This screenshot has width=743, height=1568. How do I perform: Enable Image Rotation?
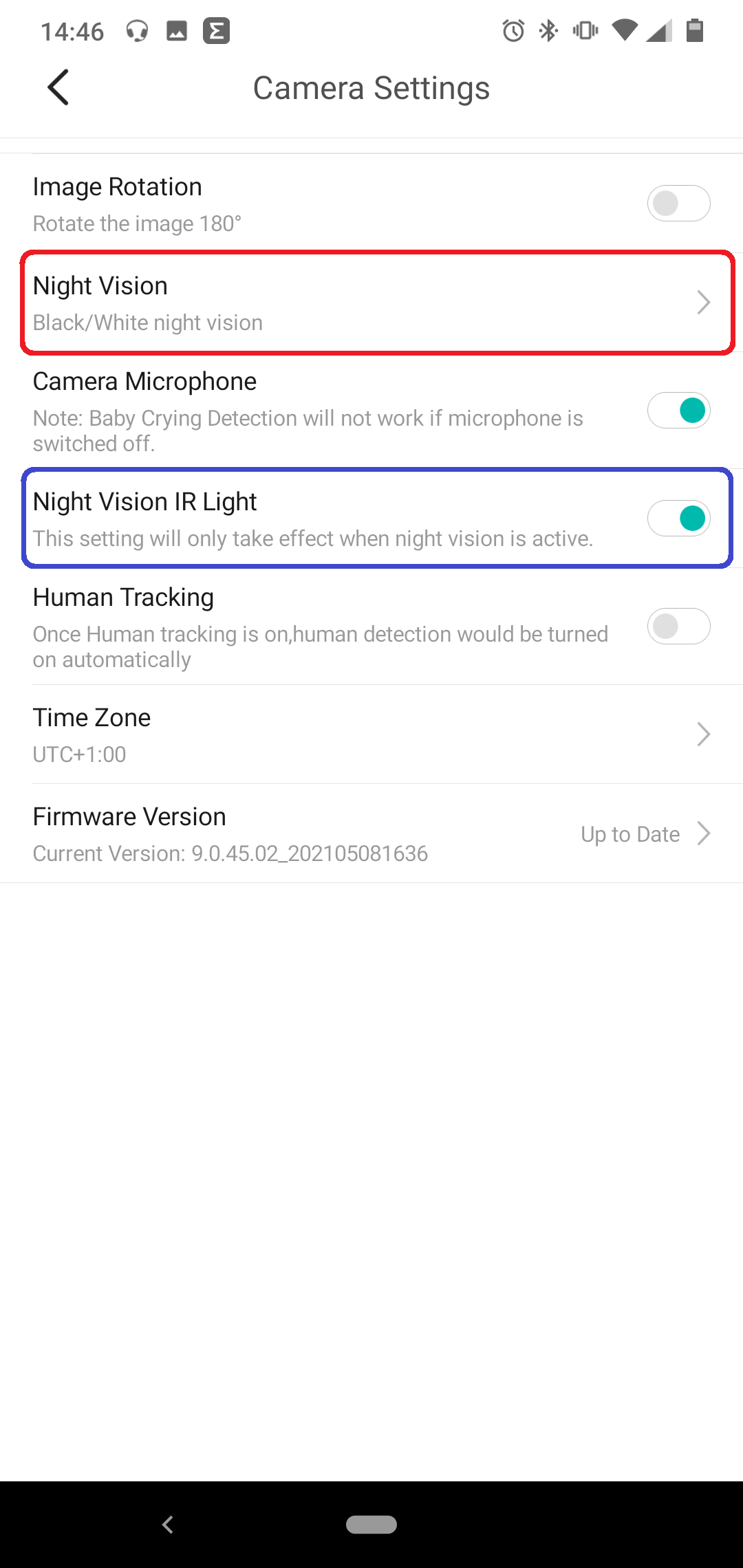tap(678, 203)
